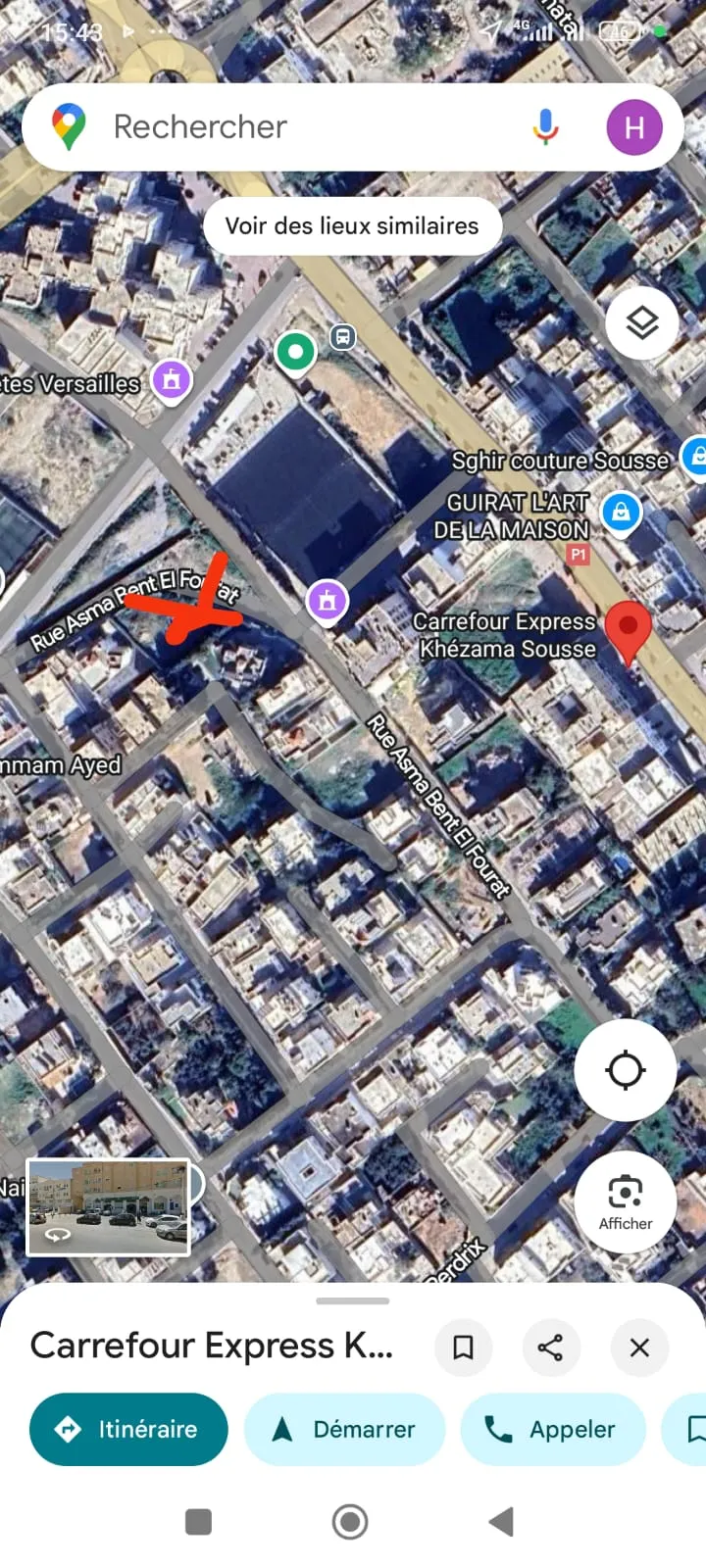Call the store with Appeler
The width and height of the screenshot is (706, 1568).
553,1430
